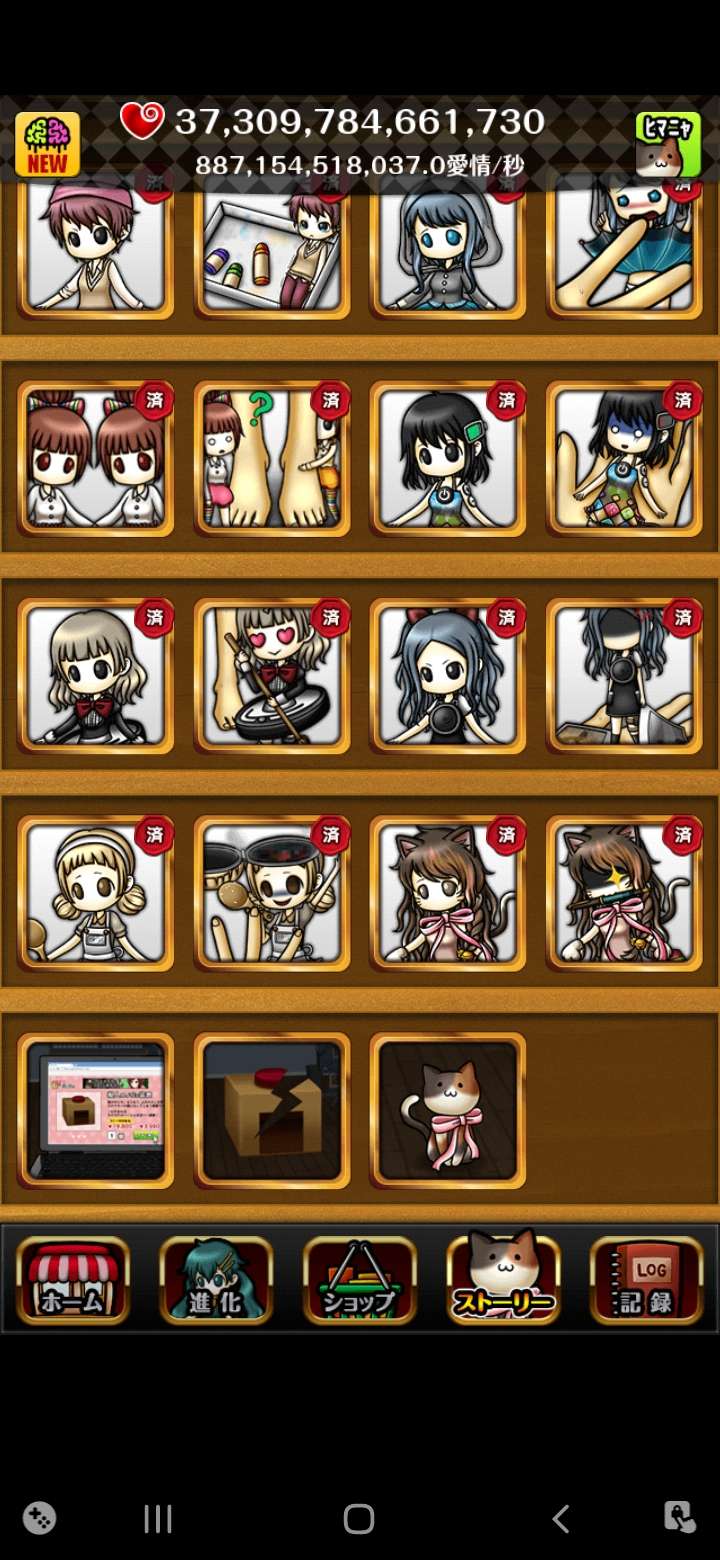720x1560 pixels.
Task: Select the ストーリー tab
Action: coord(503,1281)
